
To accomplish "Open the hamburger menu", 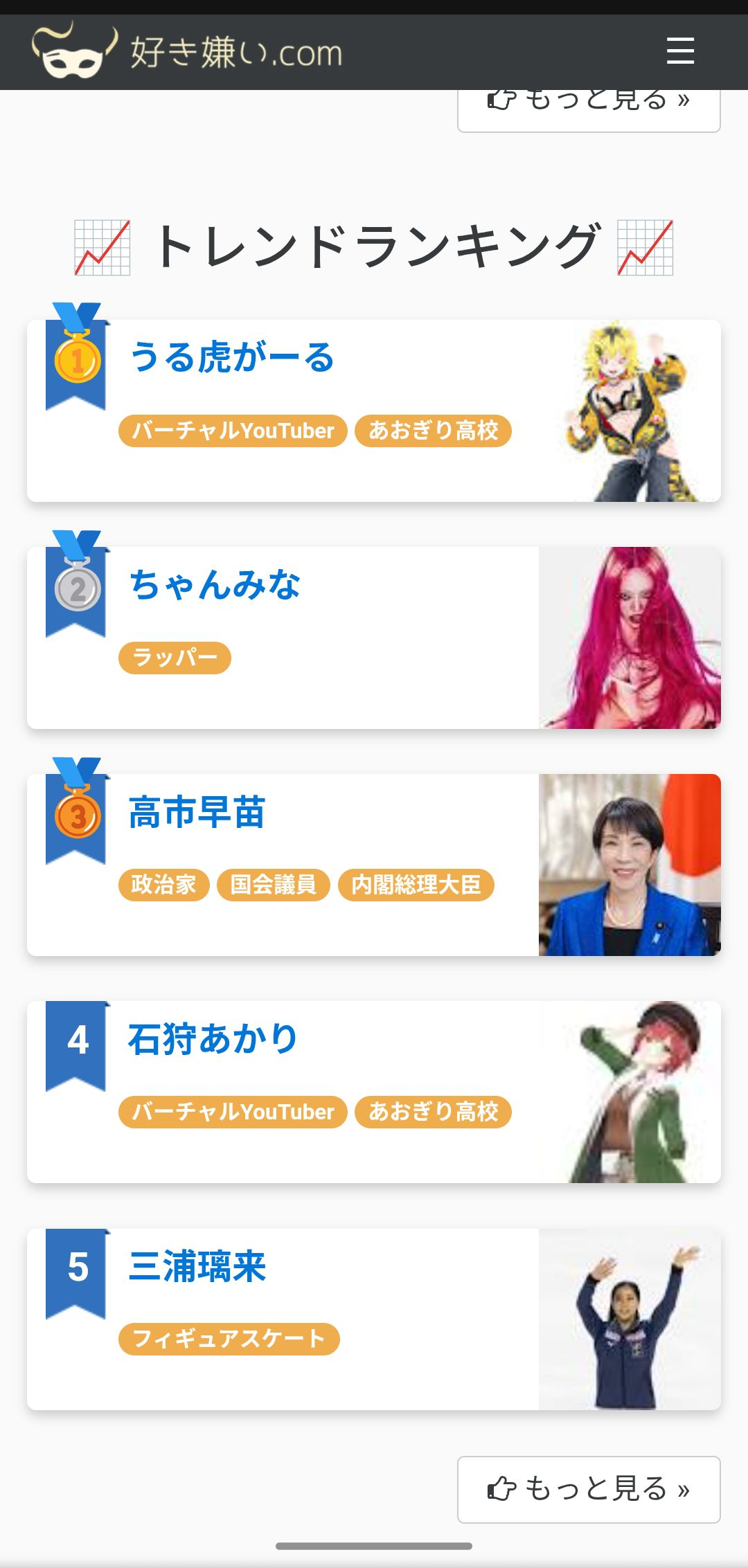I will (680, 51).
